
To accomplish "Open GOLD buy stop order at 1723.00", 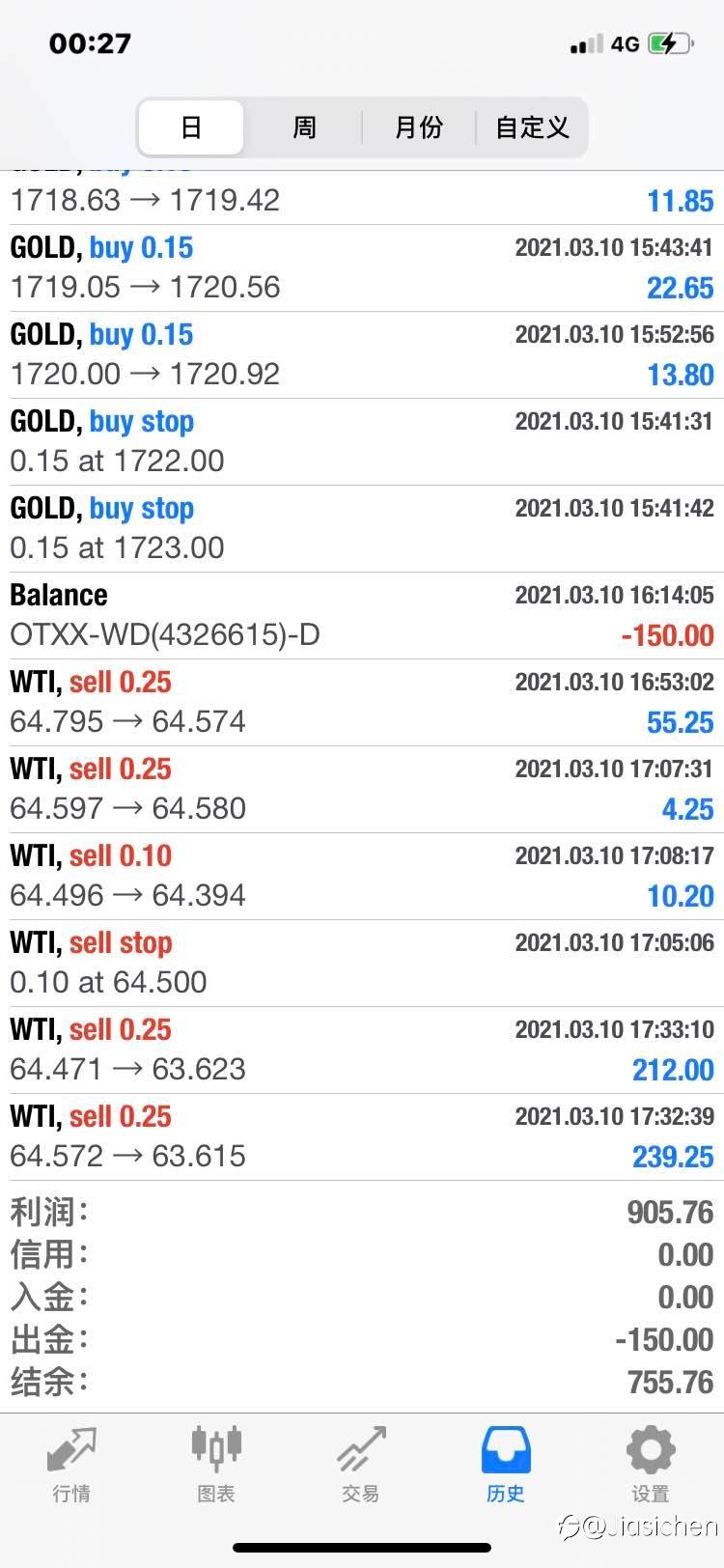I will 362,528.
